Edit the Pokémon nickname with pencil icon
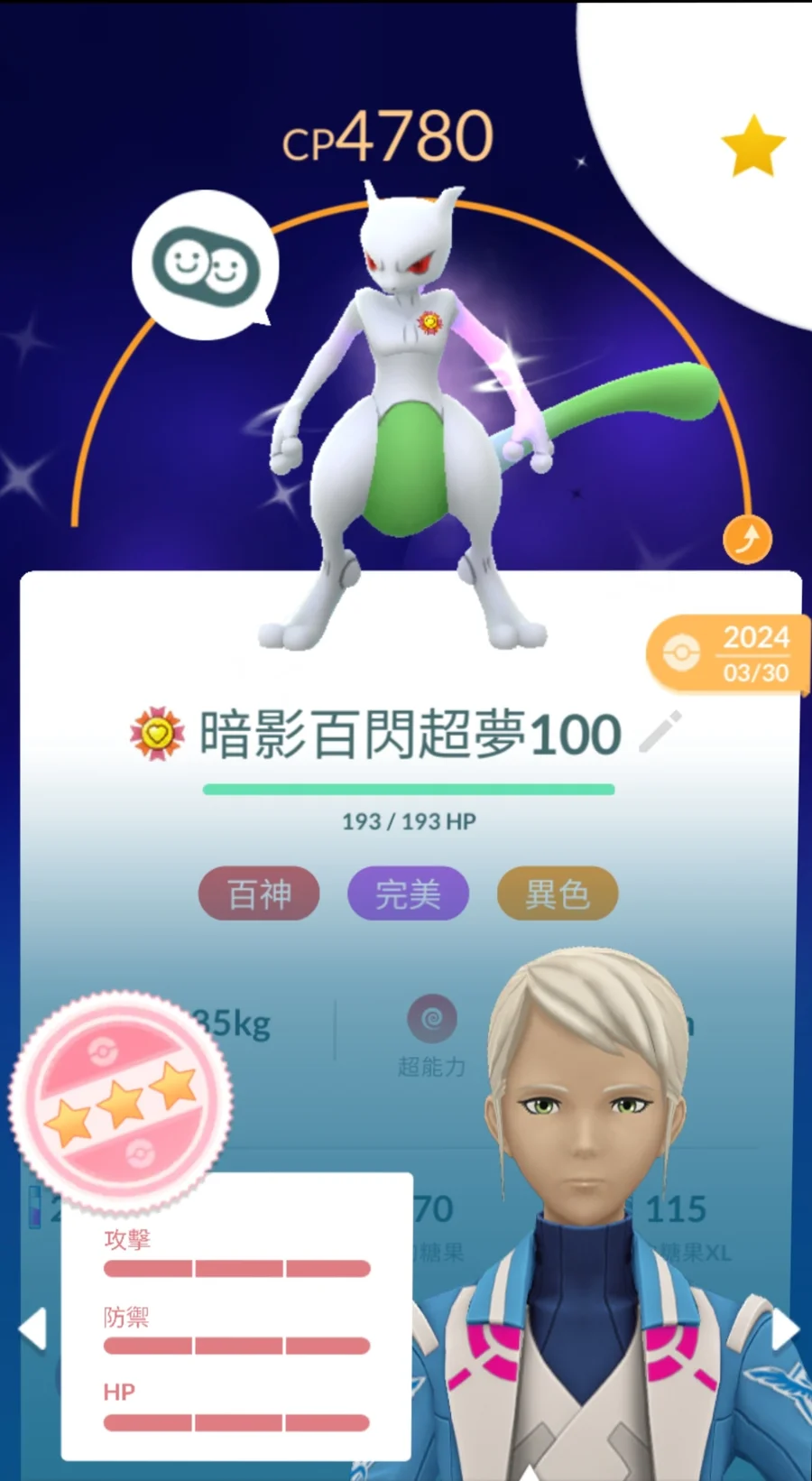This screenshot has width=812, height=1481. (660, 732)
